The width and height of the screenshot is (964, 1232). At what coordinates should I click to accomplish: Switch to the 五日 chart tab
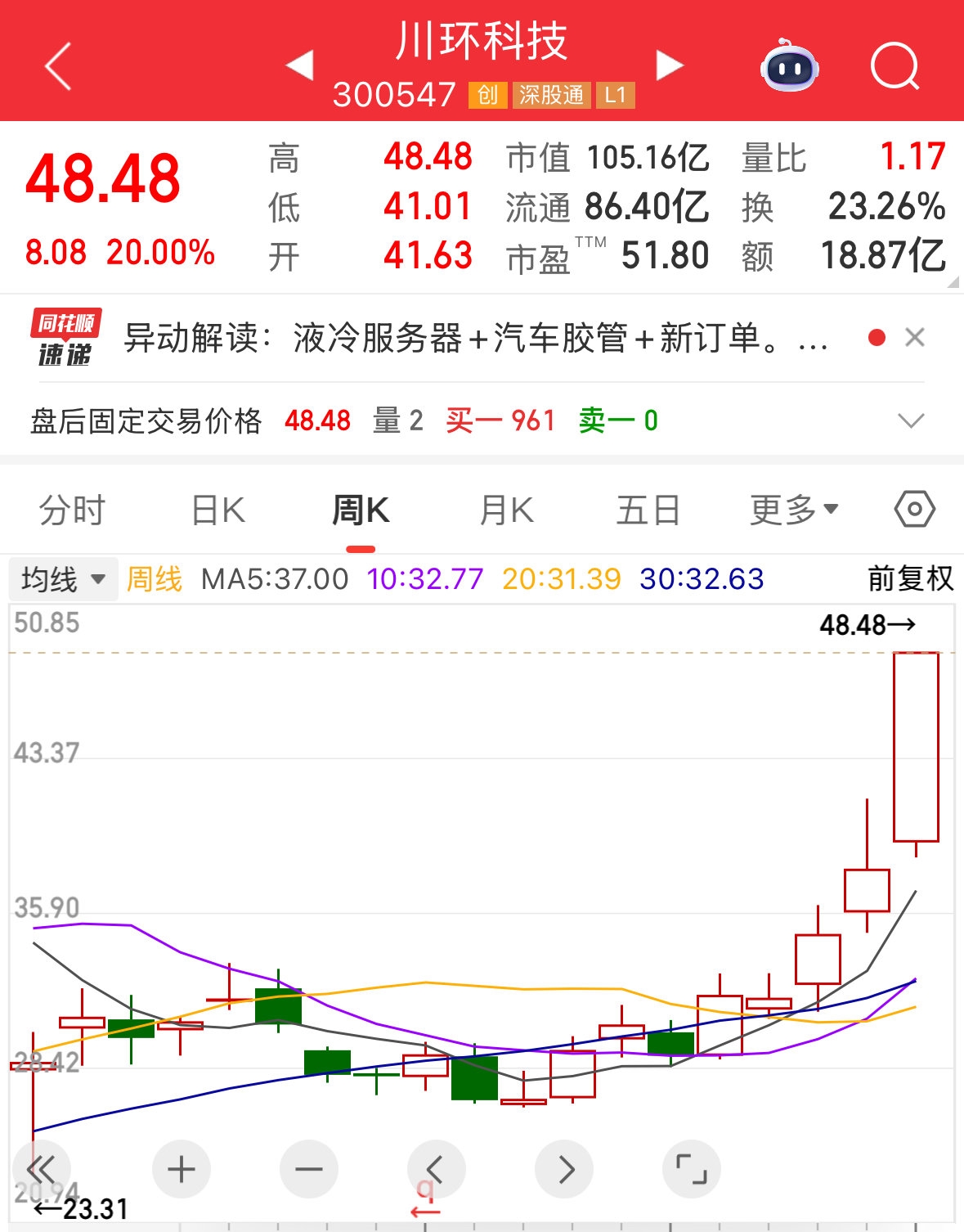click(648, 511)
